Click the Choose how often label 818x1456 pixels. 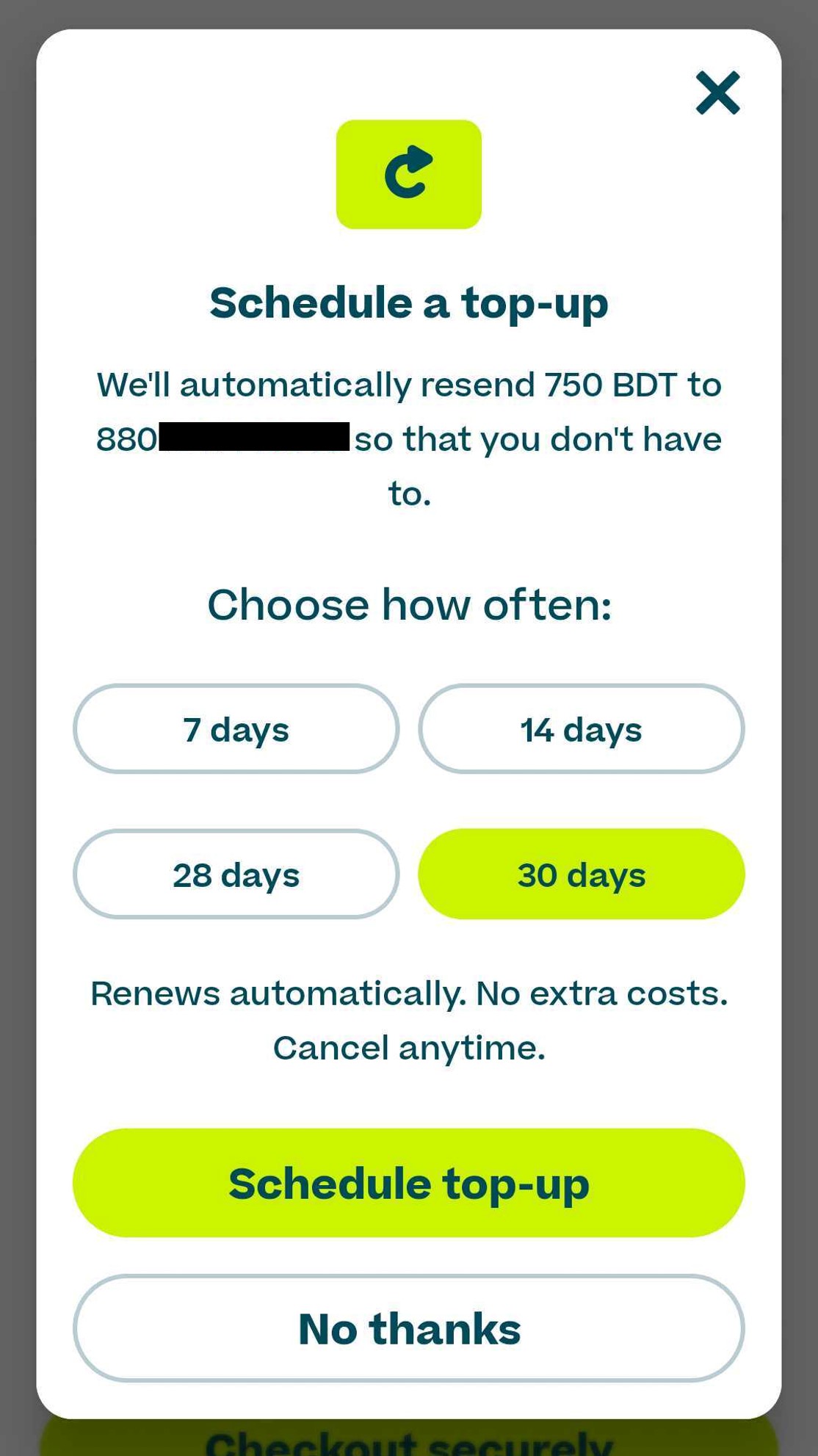tap(408, 604)
